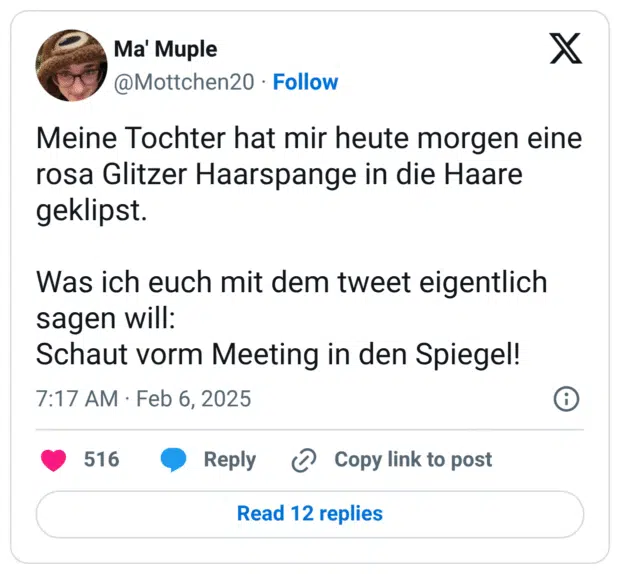The width and height of the screenshot is (620, 574).
Task: Open Ma' Muple's profile picture
Action: tap(71, 66)
